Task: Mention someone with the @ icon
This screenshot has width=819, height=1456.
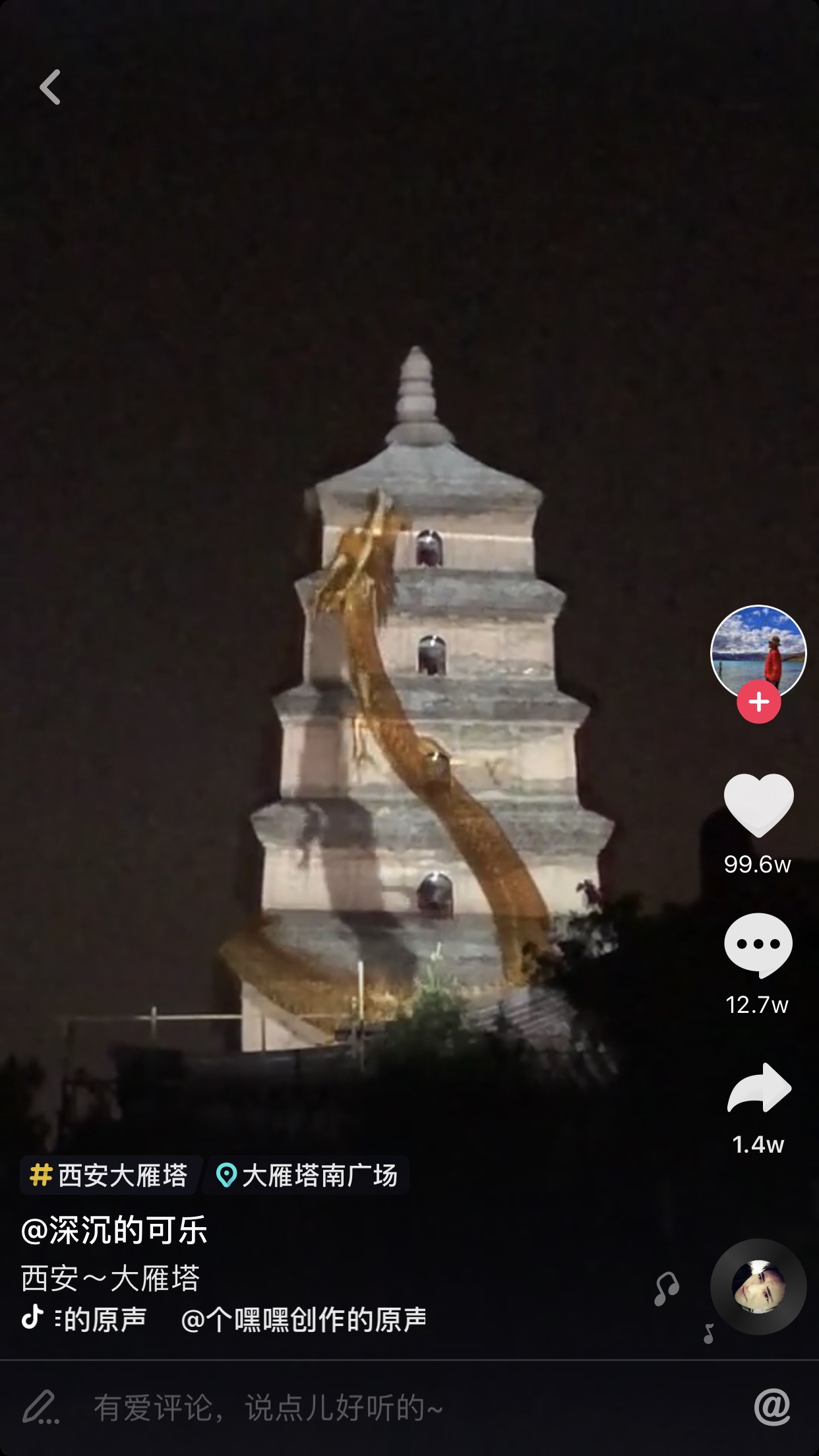Action: coord(772,1407)
